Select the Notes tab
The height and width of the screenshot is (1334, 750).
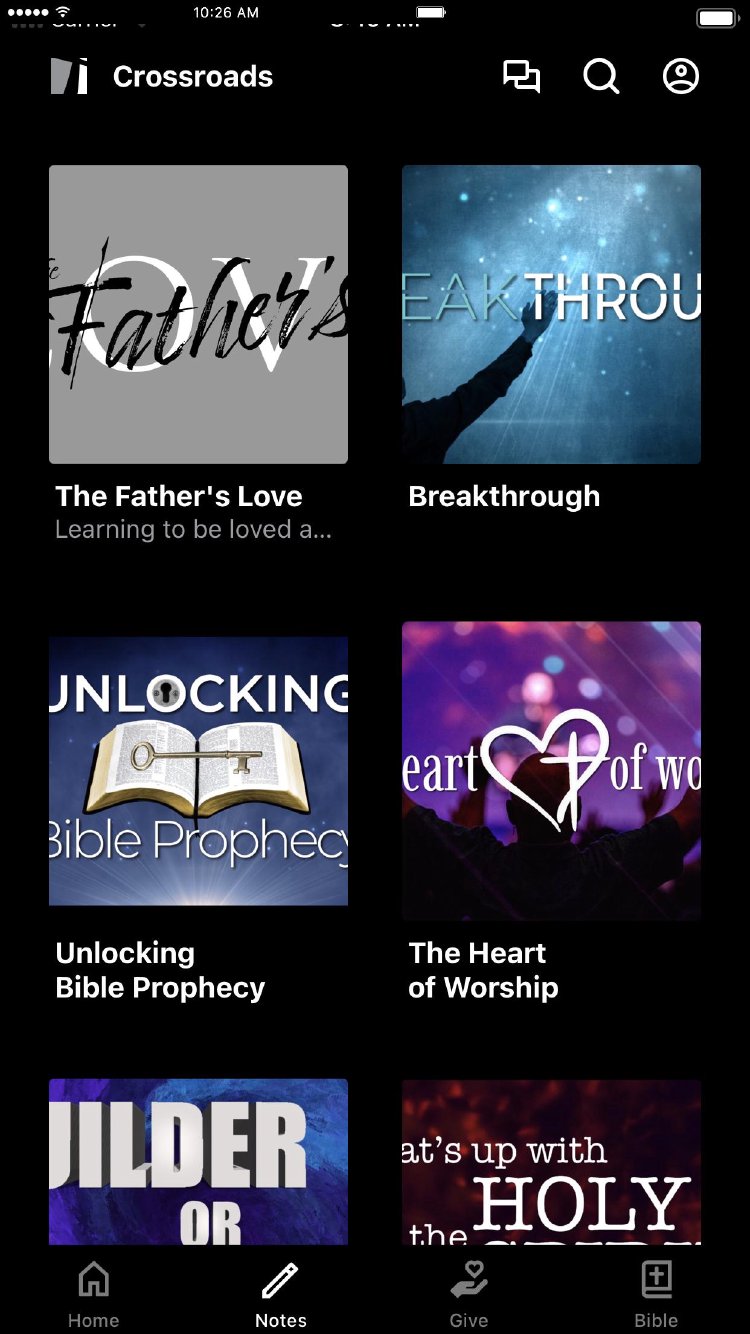[281, 1294]
